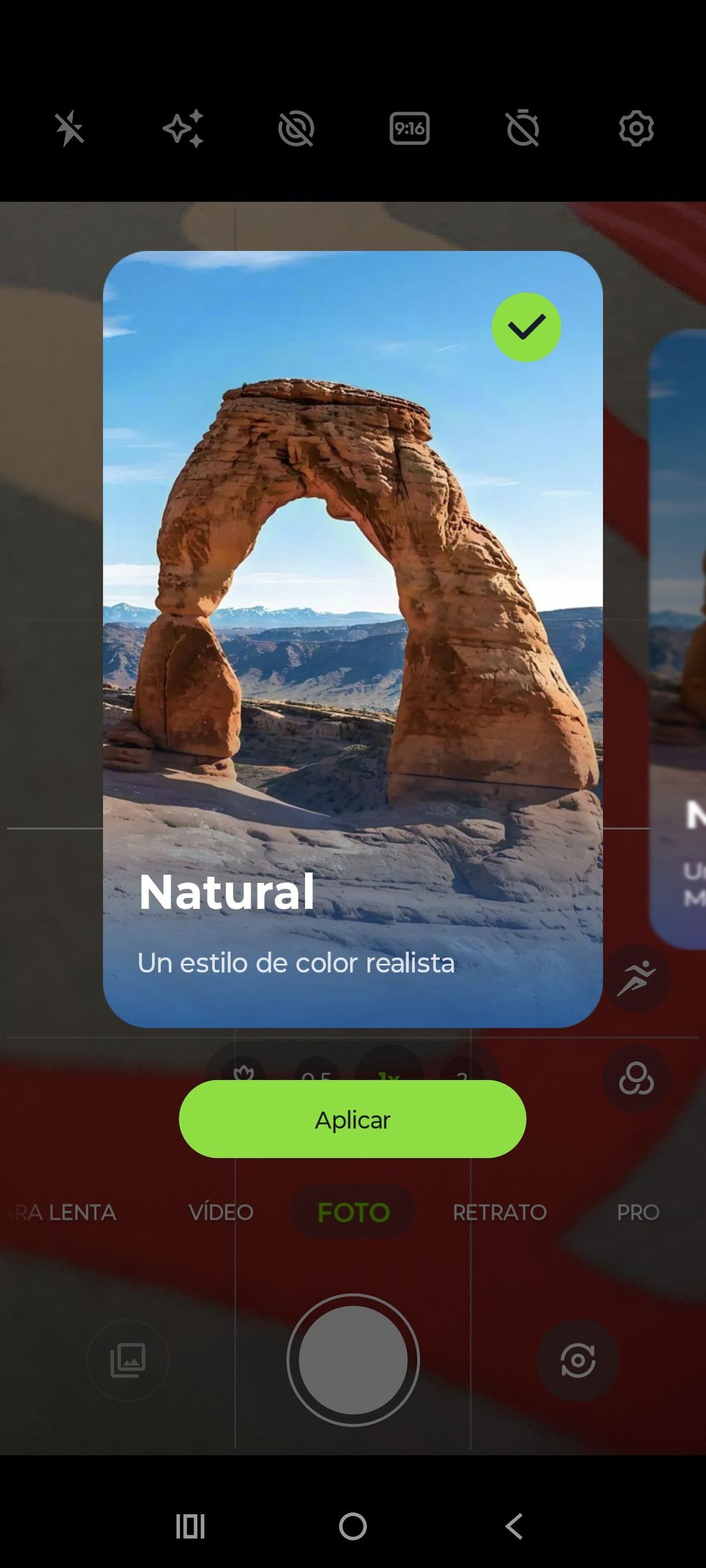706x1568 pixels.
Task: Open the color filters icon
Action: (x=636, y=1079)
